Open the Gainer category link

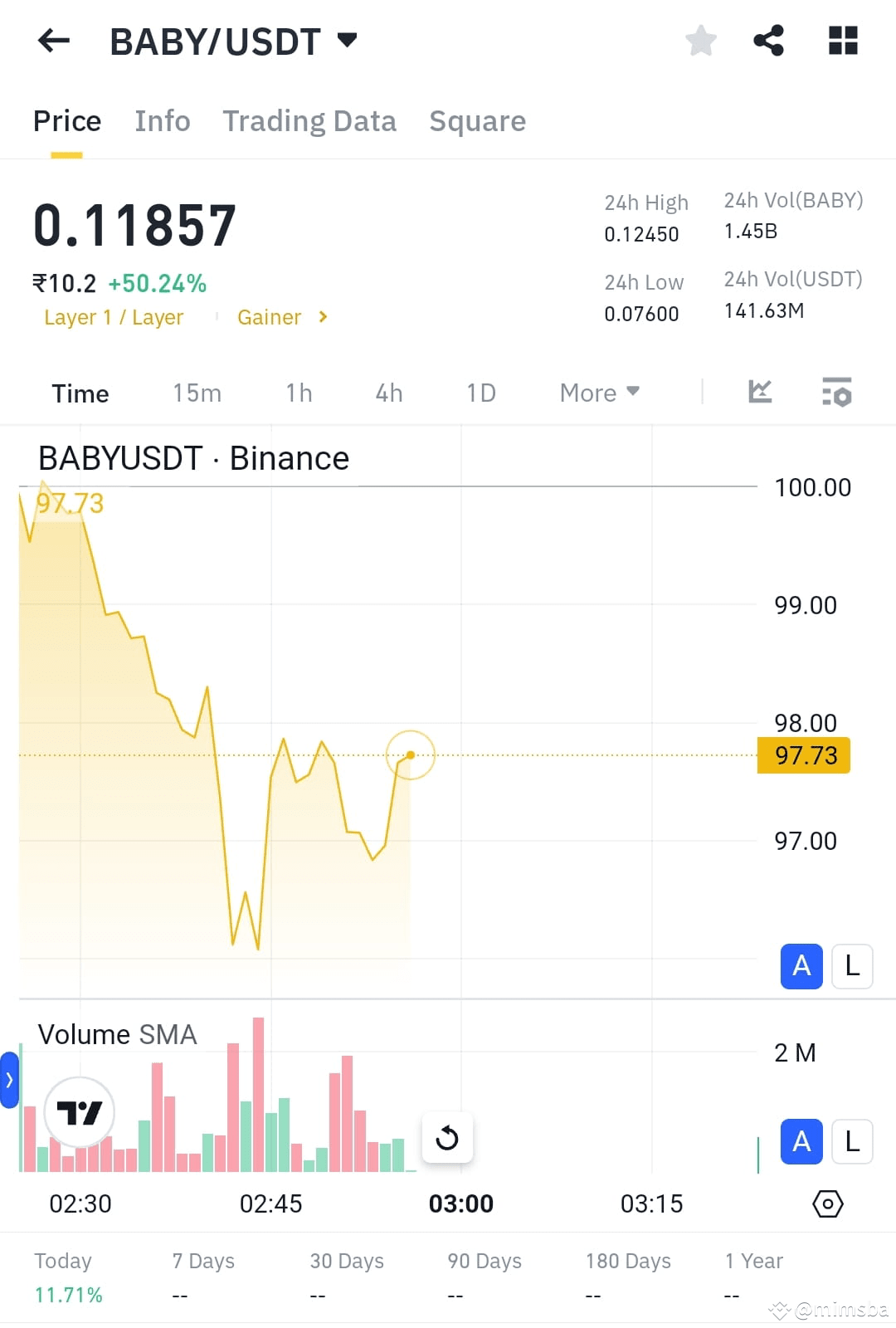pos(270,317)
